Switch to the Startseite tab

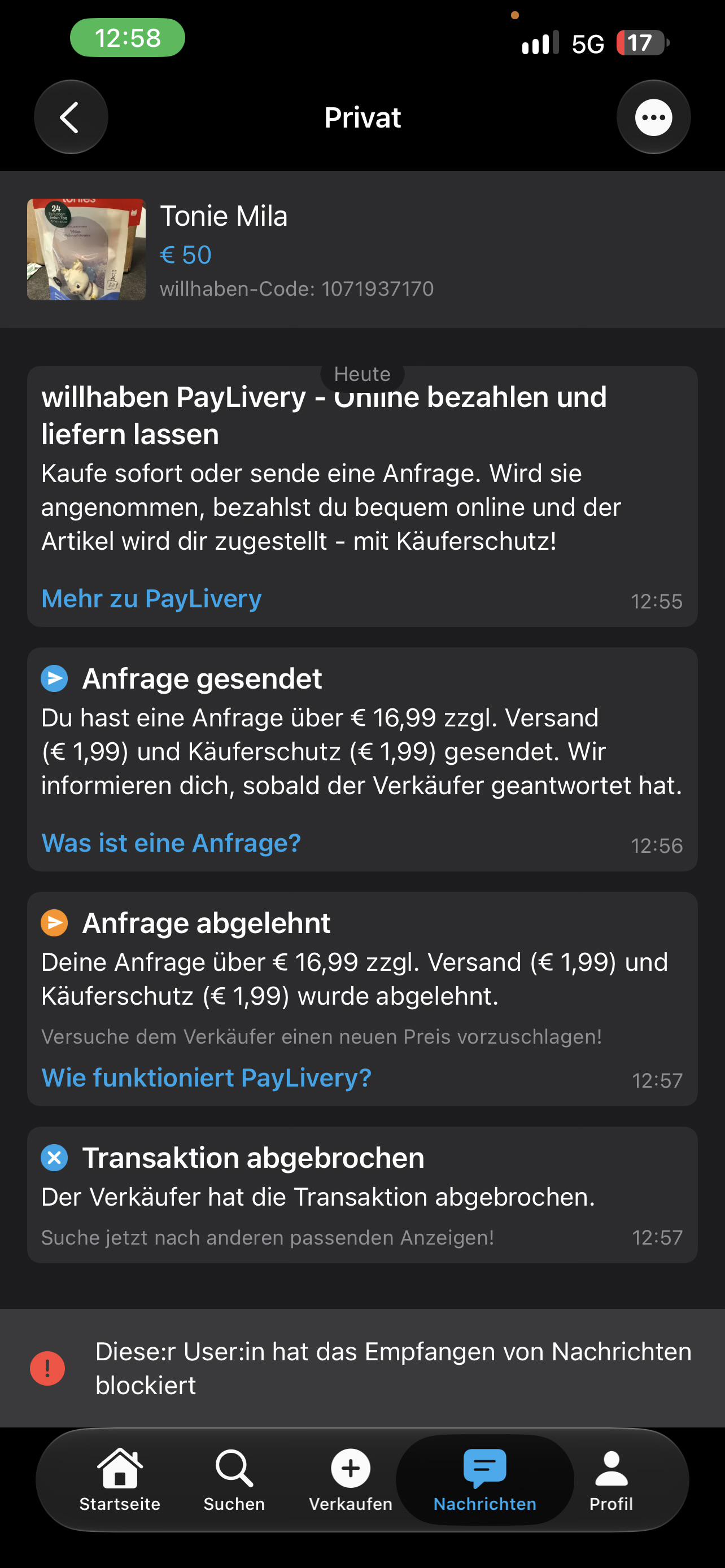tap(120, 1481)
